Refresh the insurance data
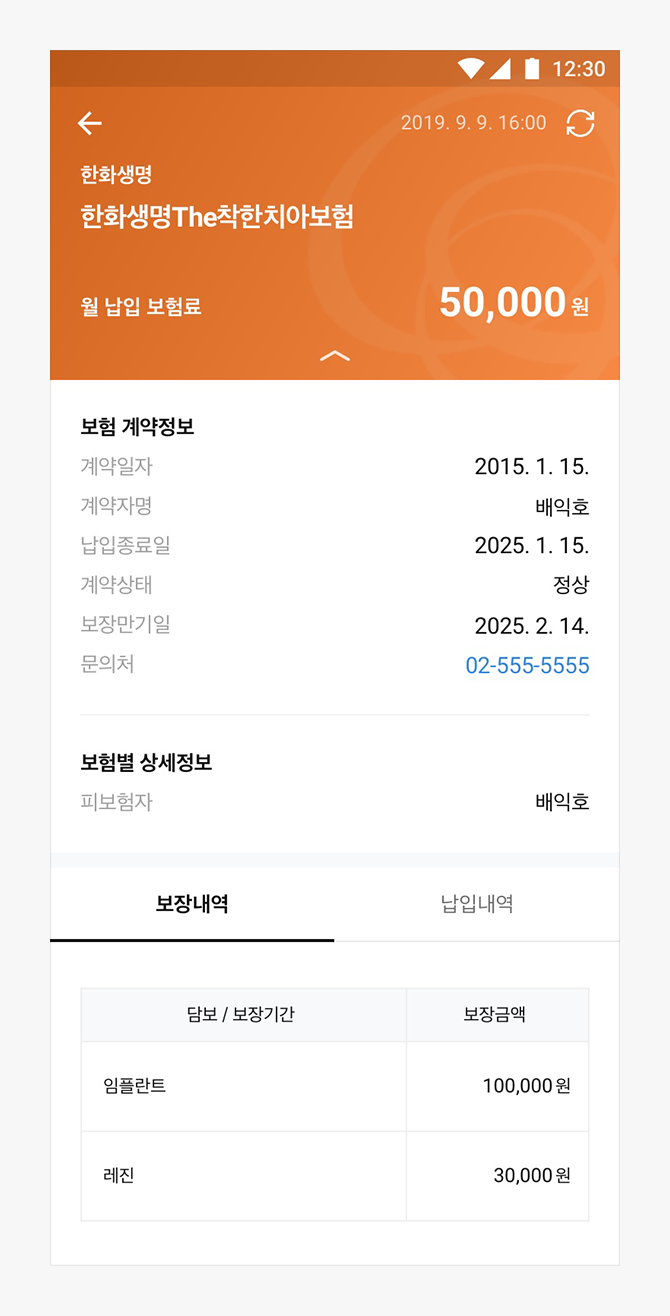This screenshot has width=670, height=1316. pyautogui.click(x=580, y=123)
